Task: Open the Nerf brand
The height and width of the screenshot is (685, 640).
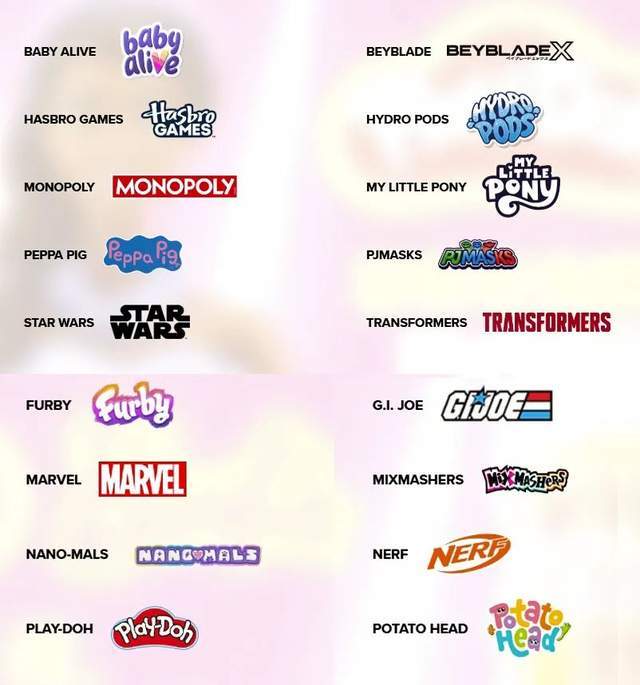Action: [390, 554]
